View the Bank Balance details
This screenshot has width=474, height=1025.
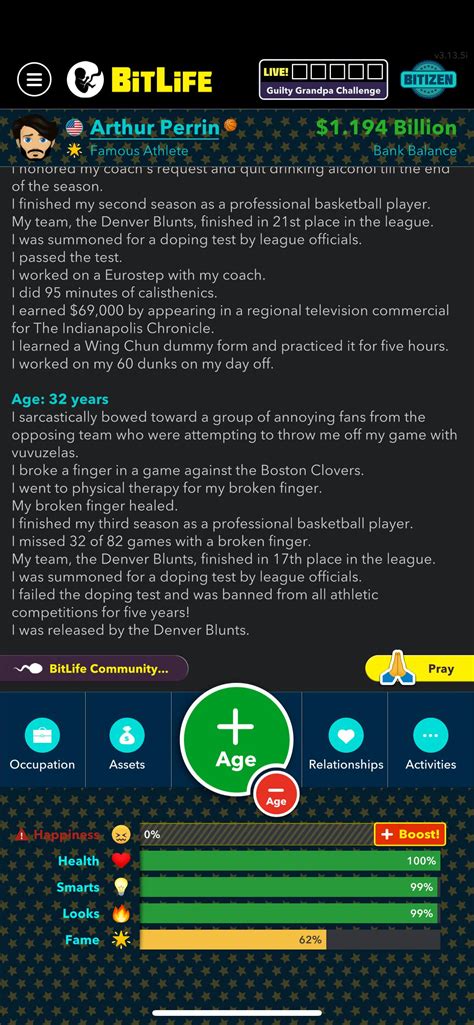[386, 137]
